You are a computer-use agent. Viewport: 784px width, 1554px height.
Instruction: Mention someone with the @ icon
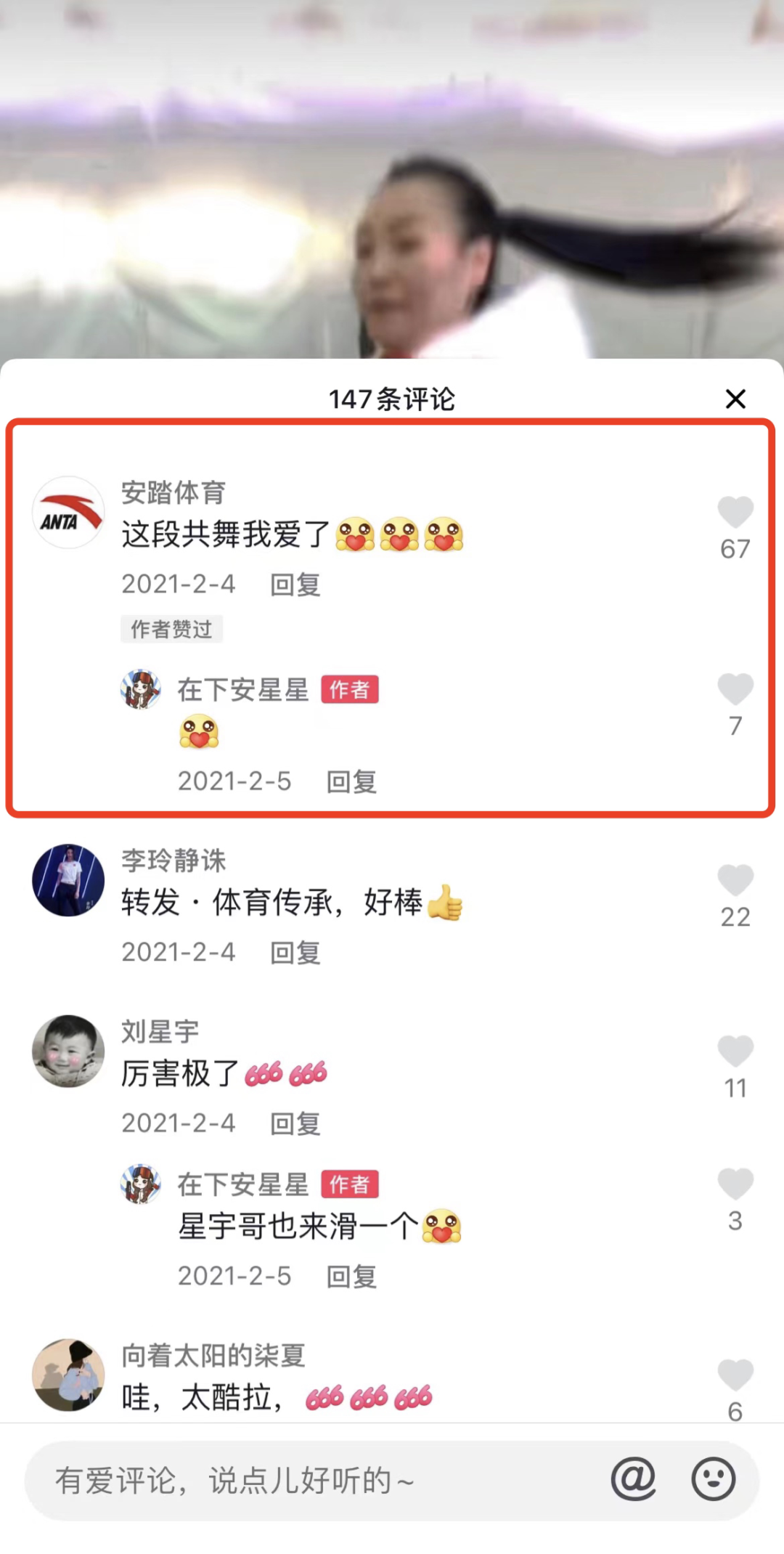pos(633,1479)
